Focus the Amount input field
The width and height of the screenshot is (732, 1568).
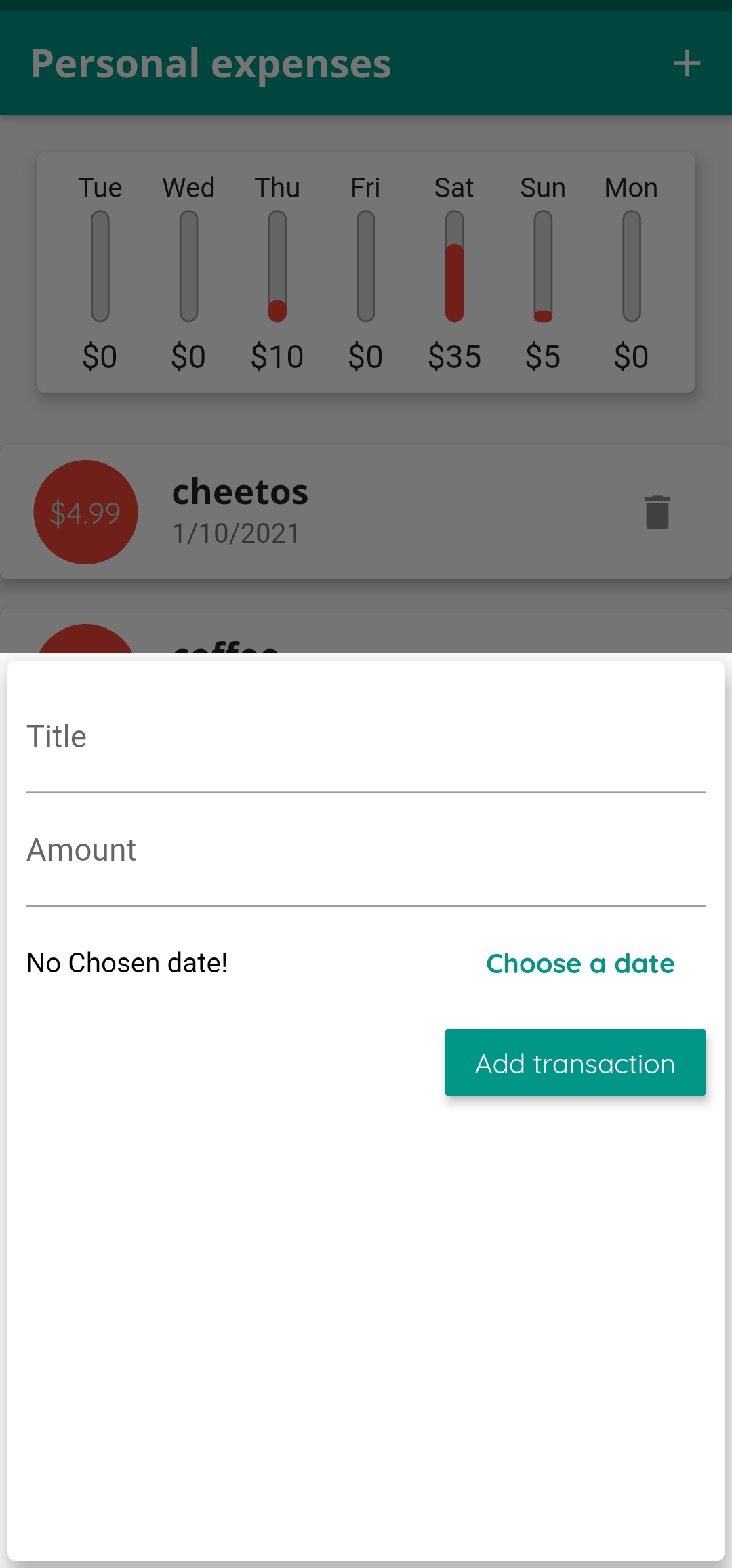click(x=365, y=859)
